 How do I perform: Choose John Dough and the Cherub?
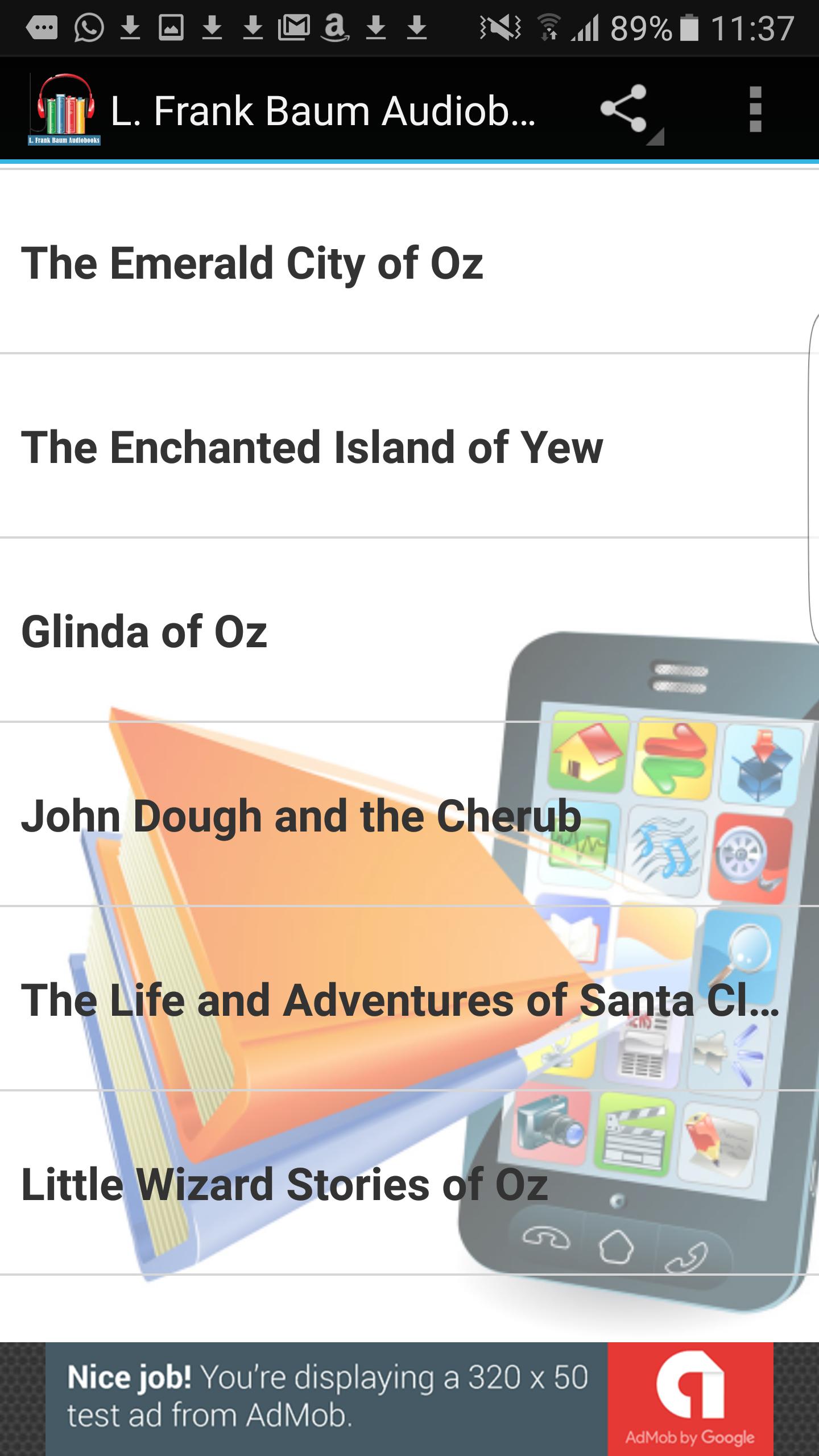tap(409, 814)
